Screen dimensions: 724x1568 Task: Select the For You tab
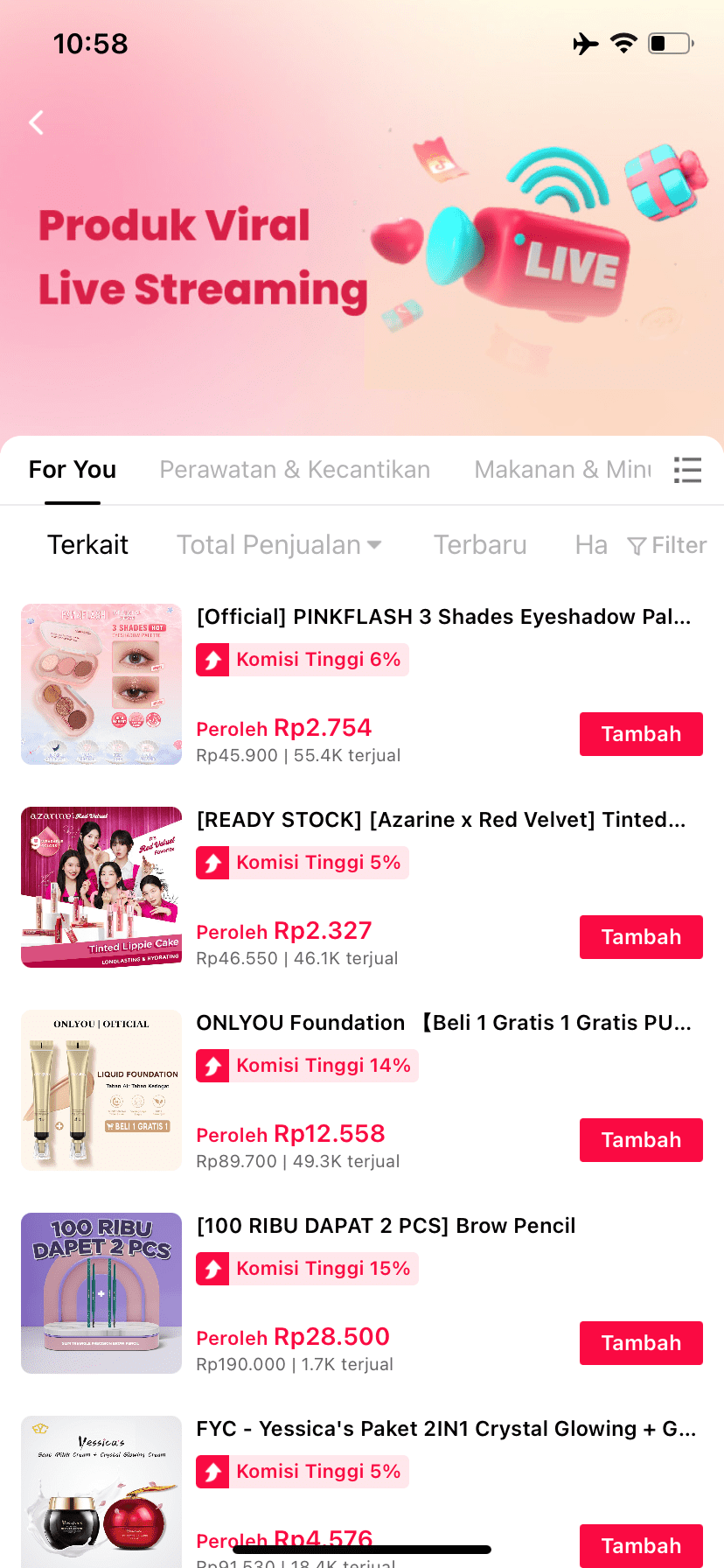(x=73, y=470)
